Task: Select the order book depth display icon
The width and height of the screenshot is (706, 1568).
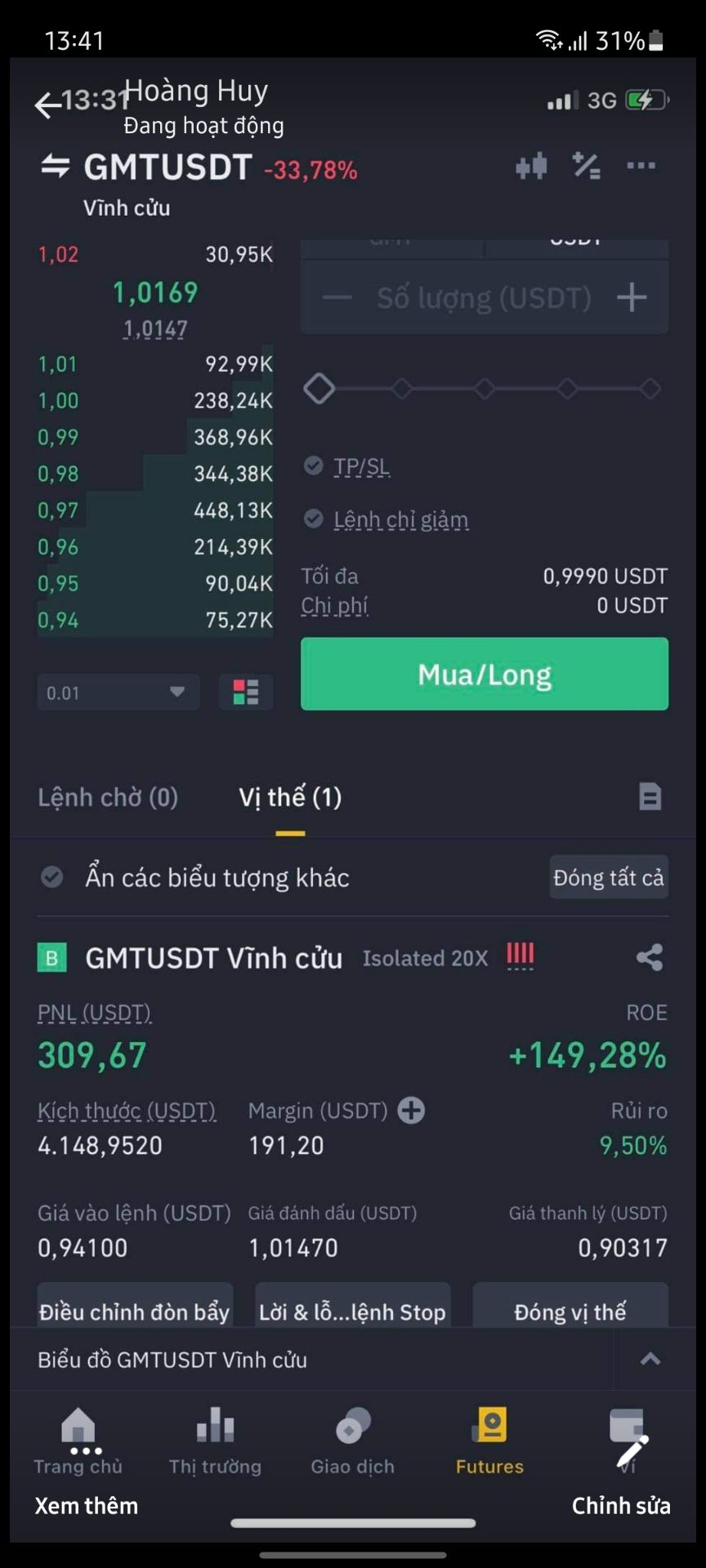Action: coord(244,692)
